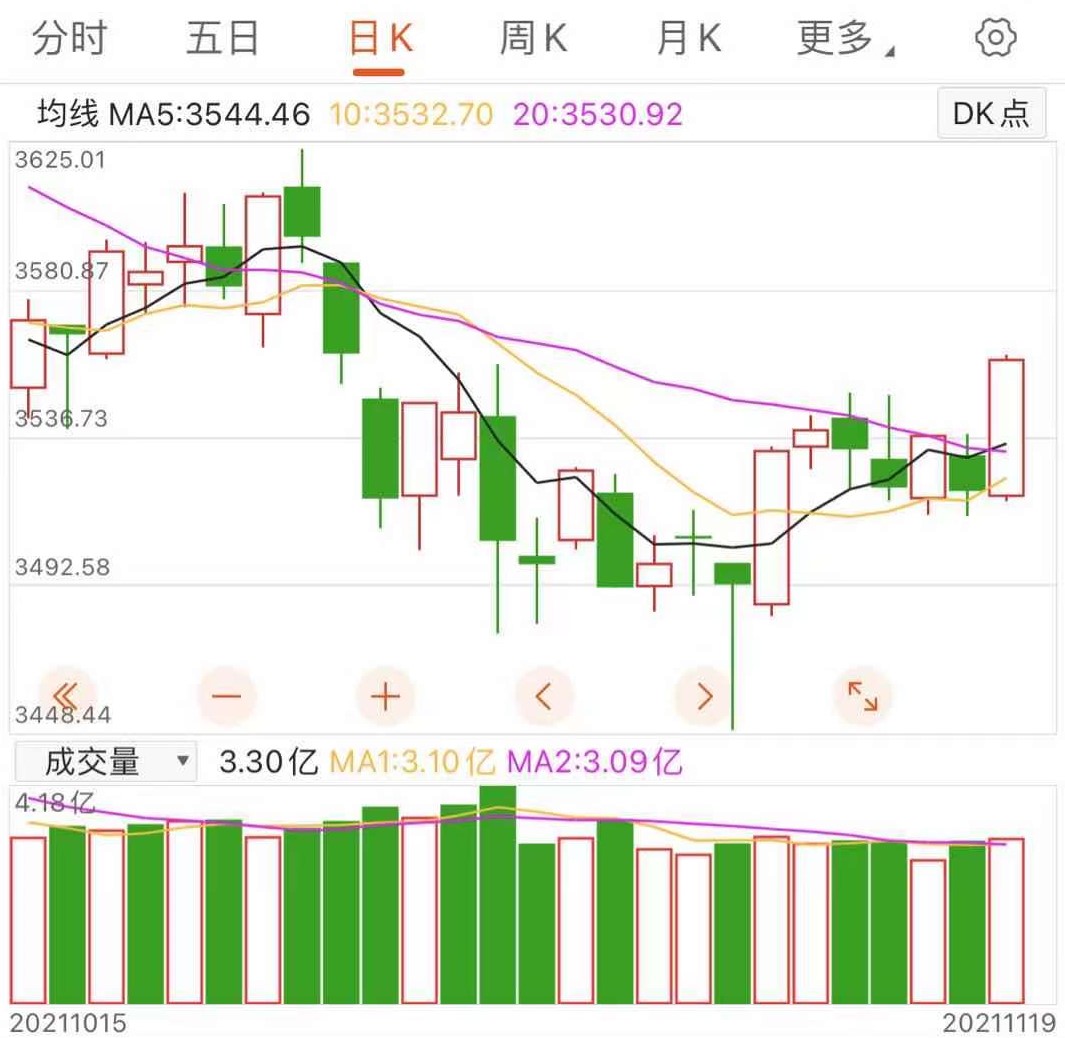This screenshot has height=1038, width=1065.
Task: Move chart right with the right arrow
Action: pos(704,695)
